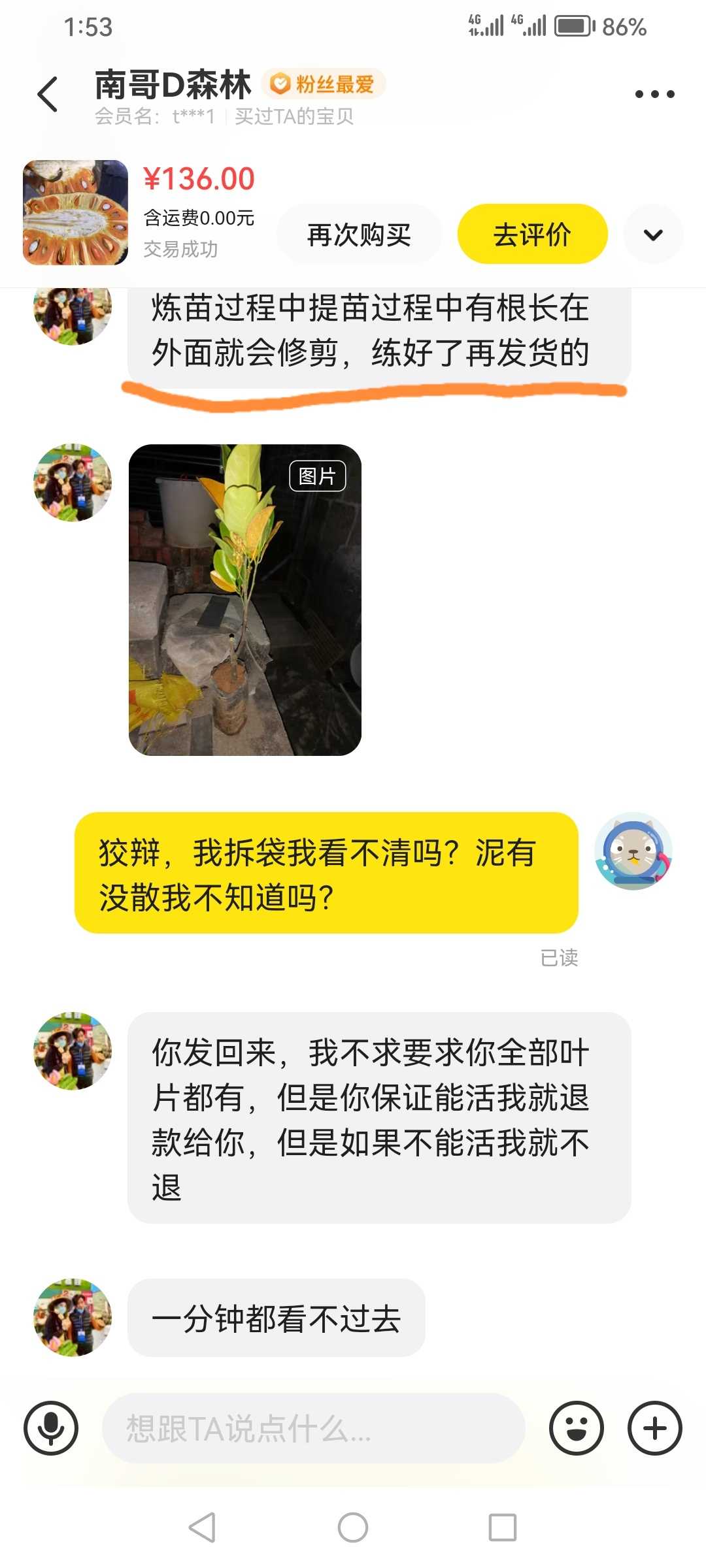Tap the system home button
Screen dimensions: 706x1568
[352, 1527]
